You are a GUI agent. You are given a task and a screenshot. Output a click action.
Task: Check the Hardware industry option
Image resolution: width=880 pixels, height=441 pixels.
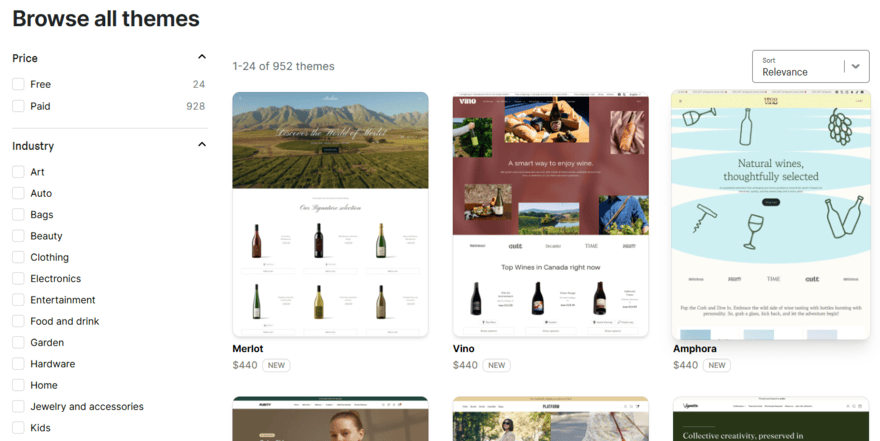point(18,364)
